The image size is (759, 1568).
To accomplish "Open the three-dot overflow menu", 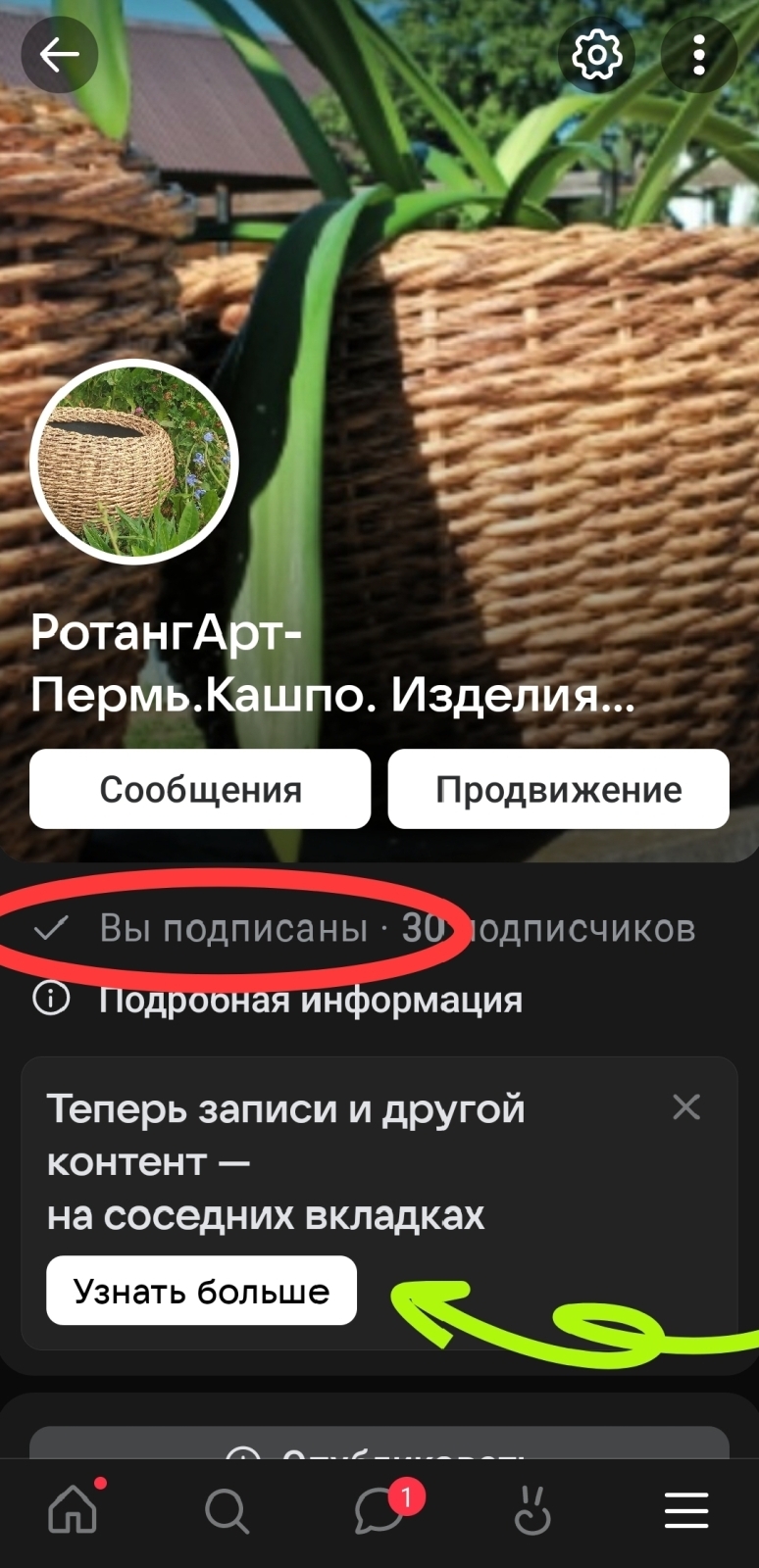I will pyautogui.click(x=698, y=55).
